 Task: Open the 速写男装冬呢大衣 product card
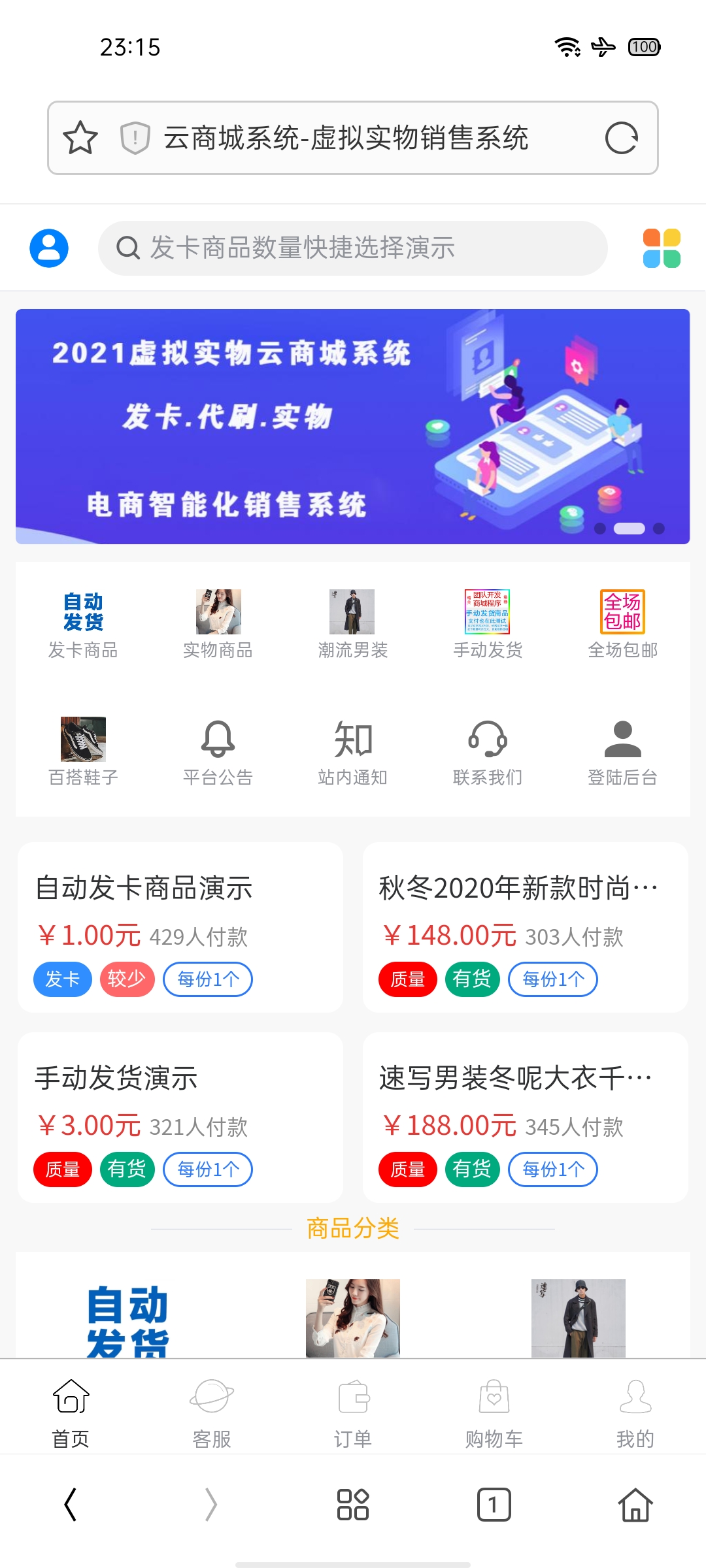(x=526, y=1118)
